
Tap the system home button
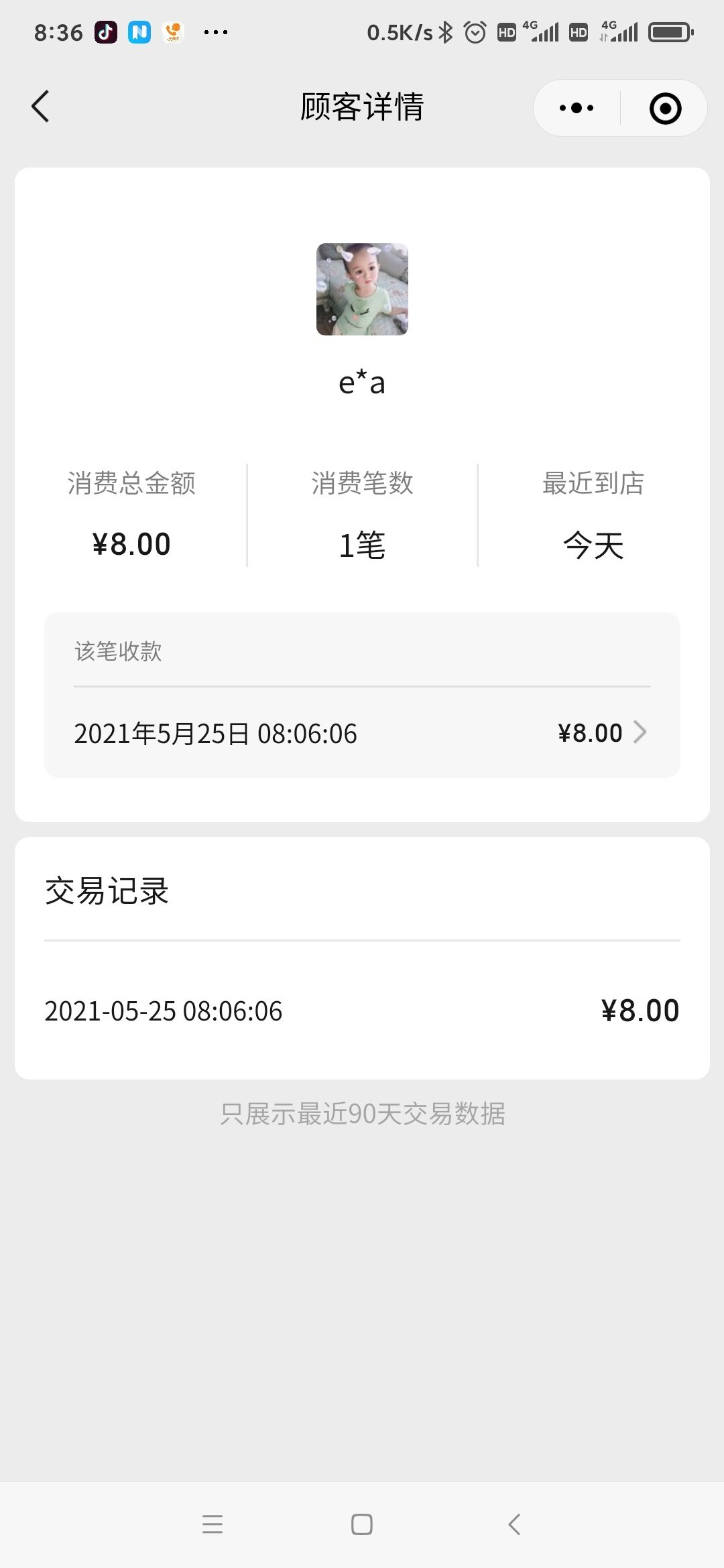pyautogui.click(x=362, y=1524)
